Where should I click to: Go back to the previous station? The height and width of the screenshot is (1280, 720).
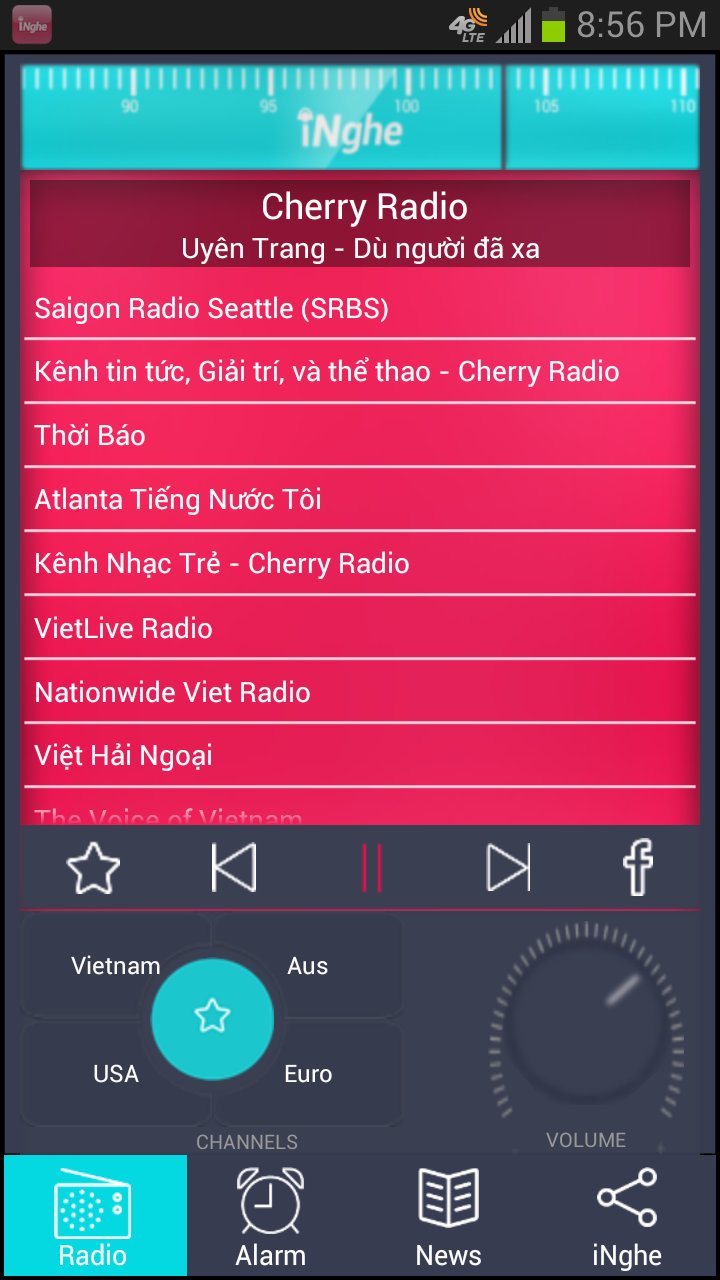[231, 867]
